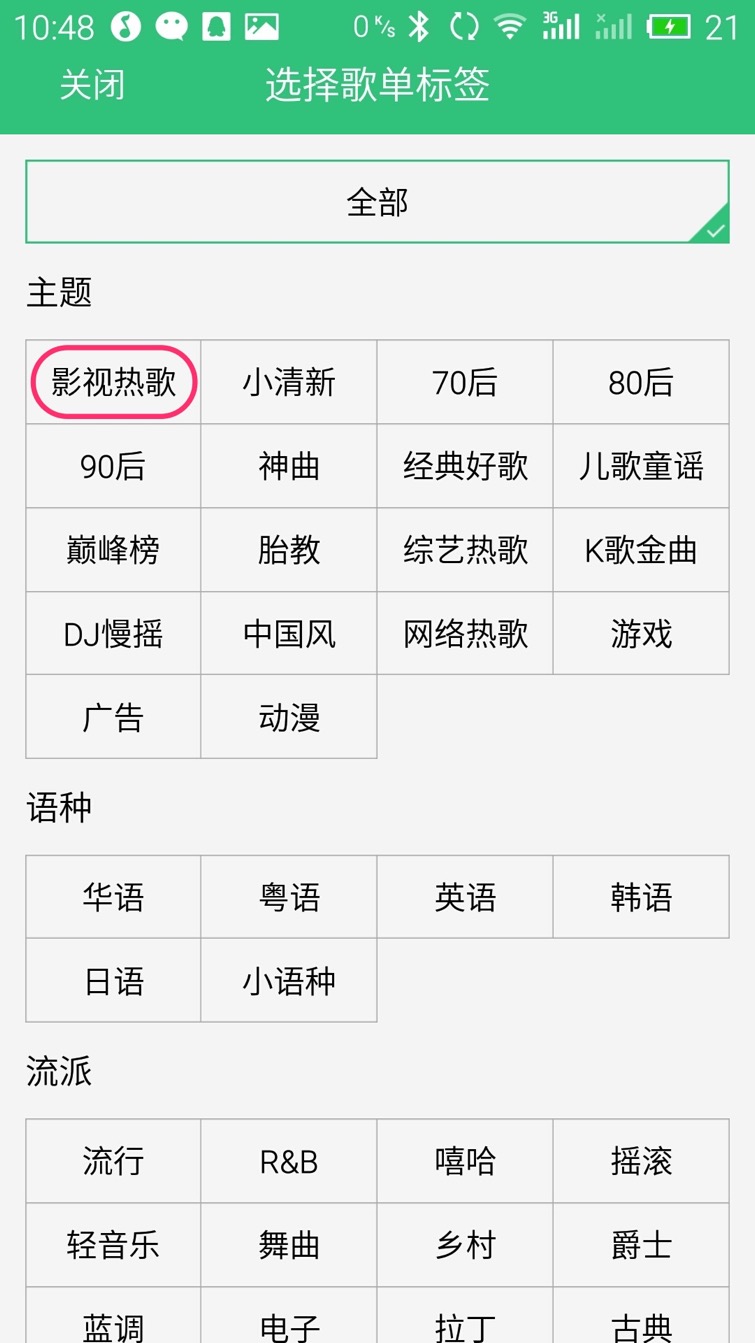Pick the 韩语 language tag
Image resolution: width=755 pixels, height=1343 pixels.
click(x=641, y=897)
